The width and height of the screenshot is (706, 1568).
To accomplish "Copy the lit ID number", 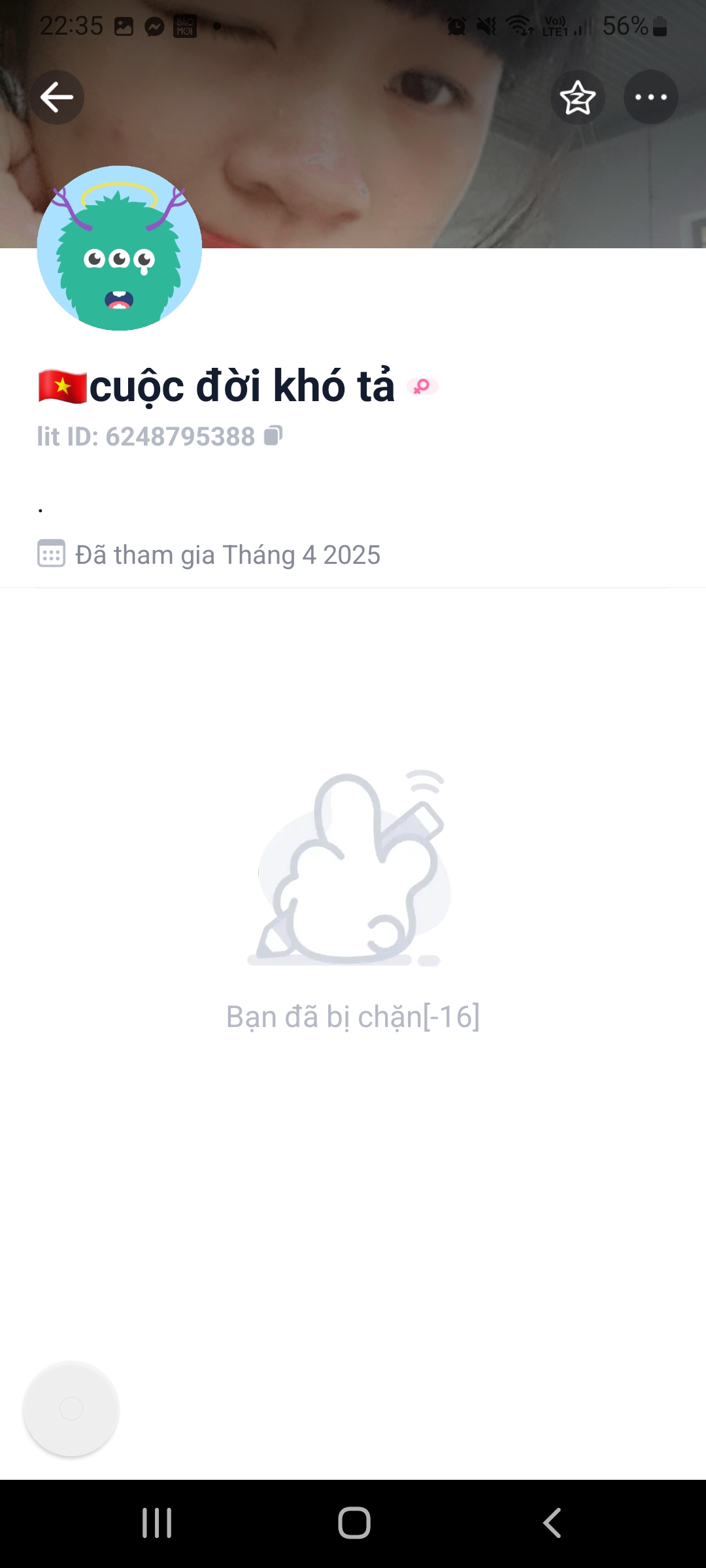I will [x=273, y=436].
